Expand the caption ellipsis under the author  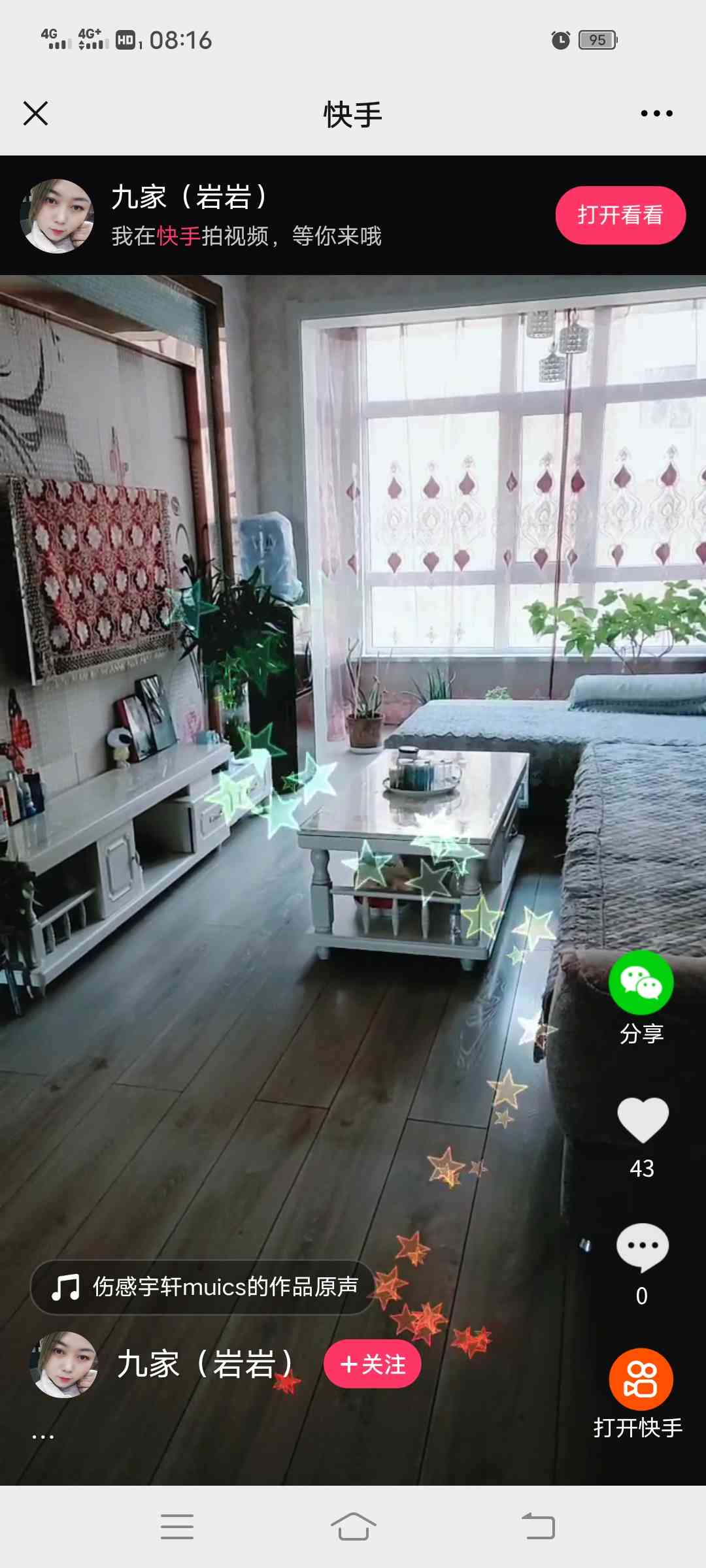(43, 1436)
